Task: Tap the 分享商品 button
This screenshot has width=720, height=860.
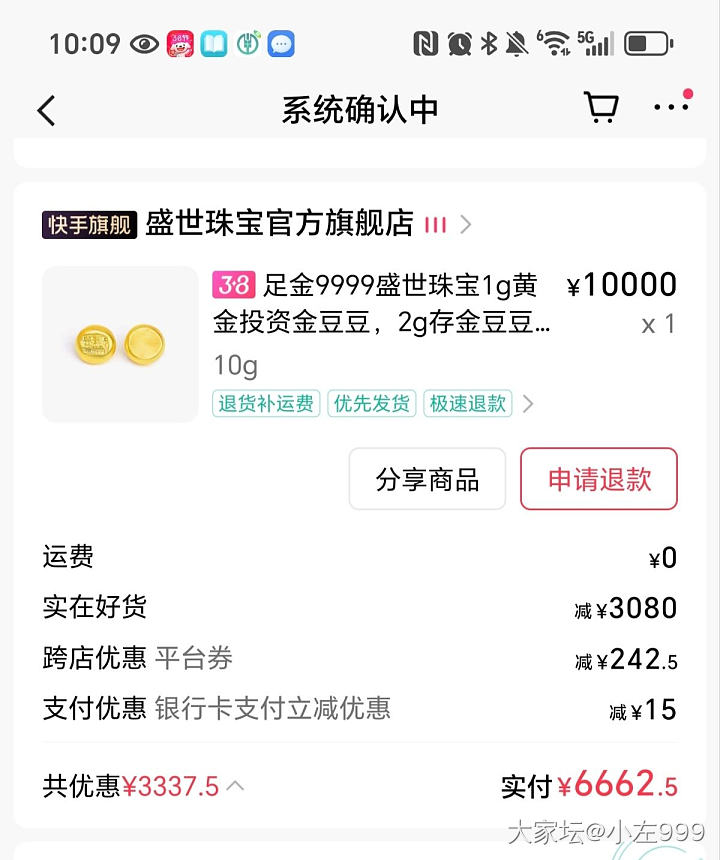Action: pos(427,479)
